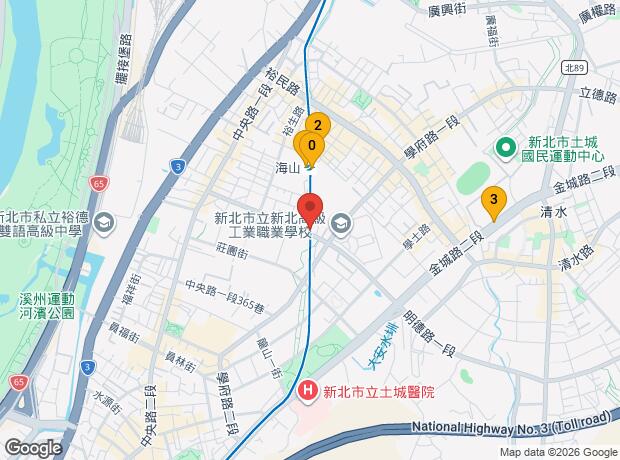
Task: Tap the orange marker numbered 0
Action: pos(312,148)
